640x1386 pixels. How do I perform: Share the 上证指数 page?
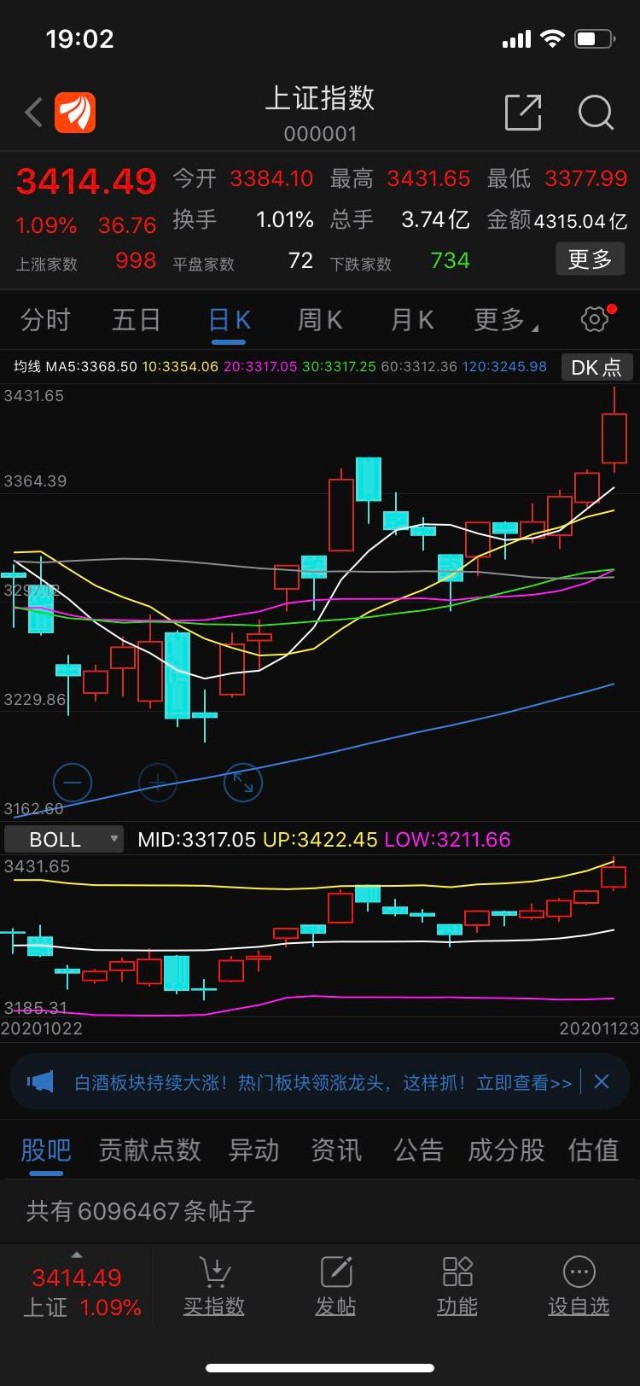[x=523, y=112]
